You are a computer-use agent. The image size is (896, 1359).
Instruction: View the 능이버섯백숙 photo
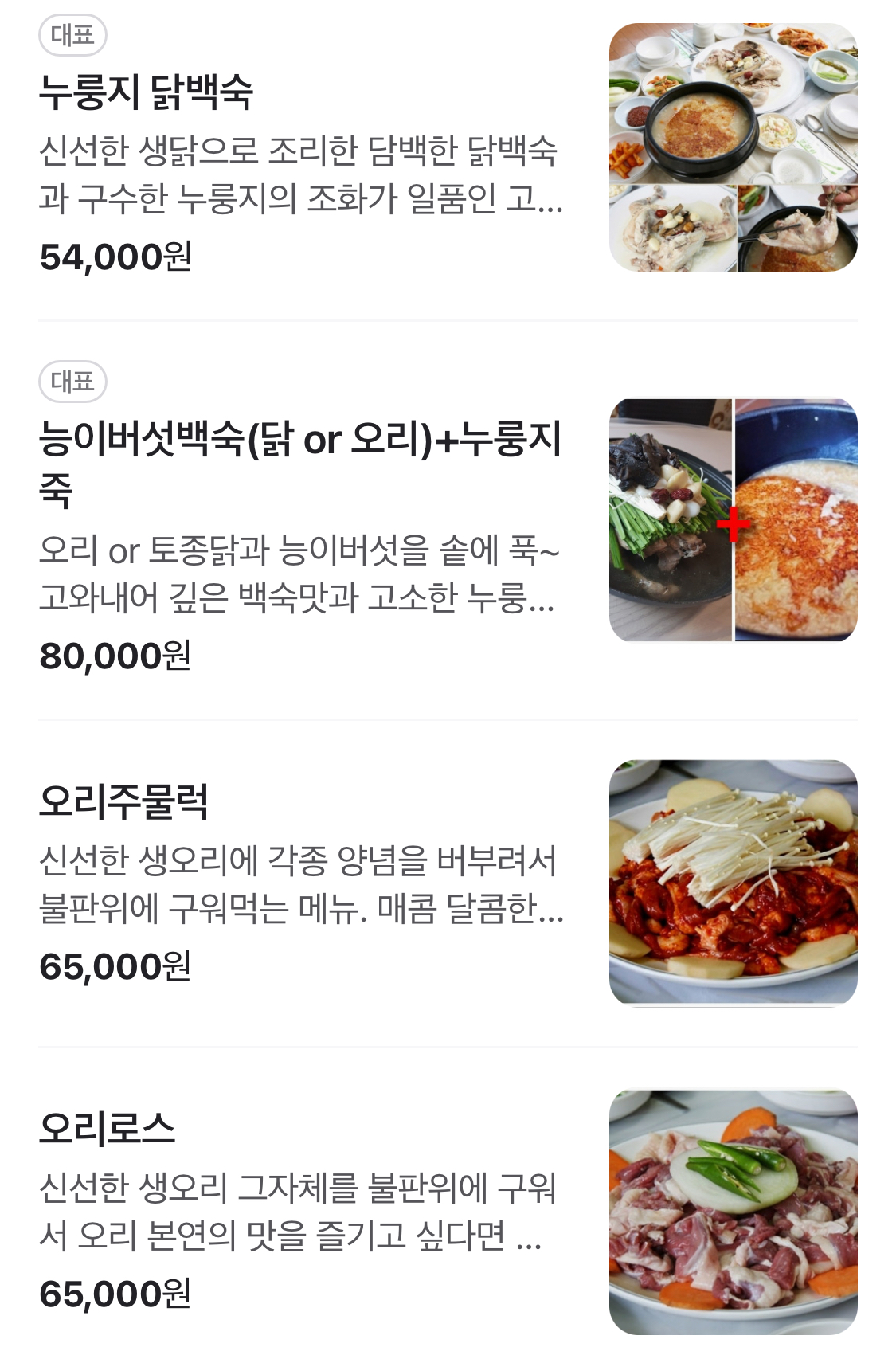(x=733, y=520)
